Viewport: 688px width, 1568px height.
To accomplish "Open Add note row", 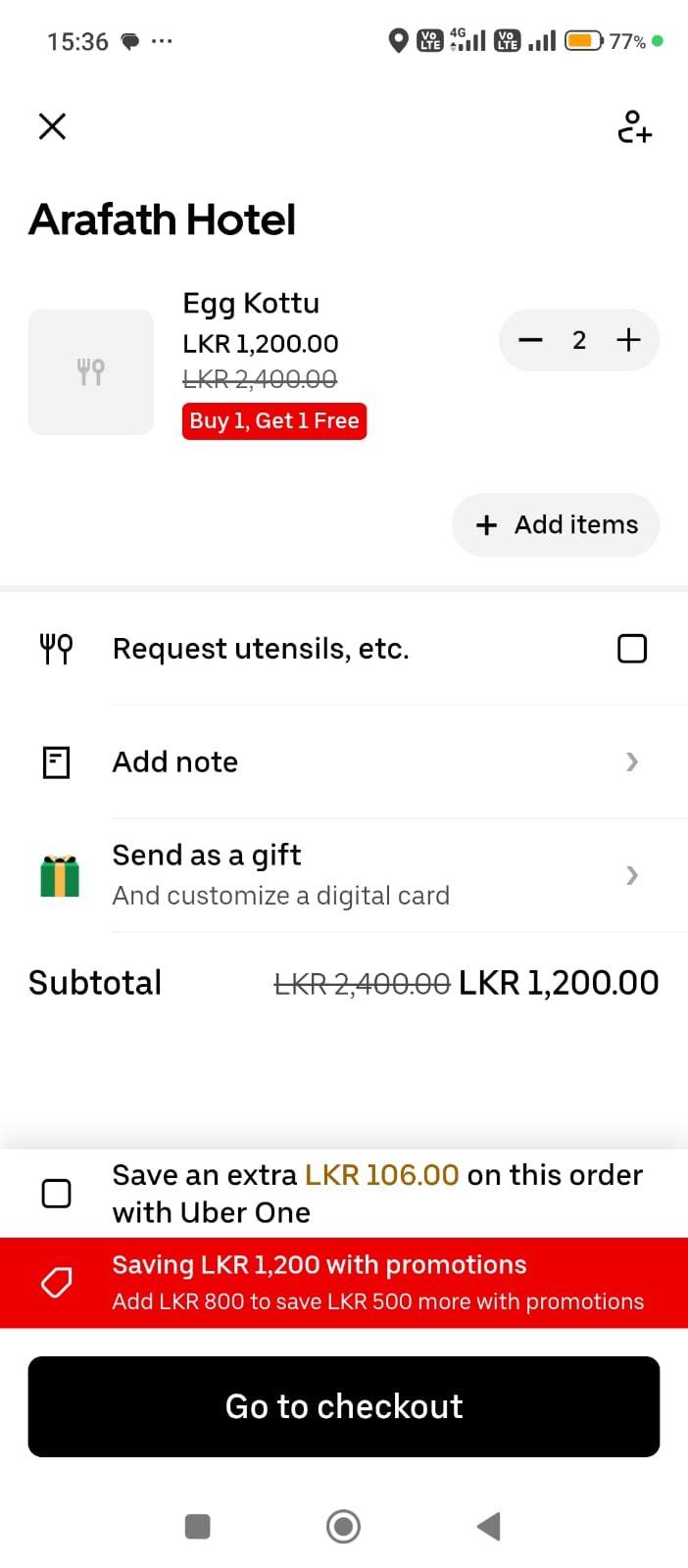I will pos(344,761).
